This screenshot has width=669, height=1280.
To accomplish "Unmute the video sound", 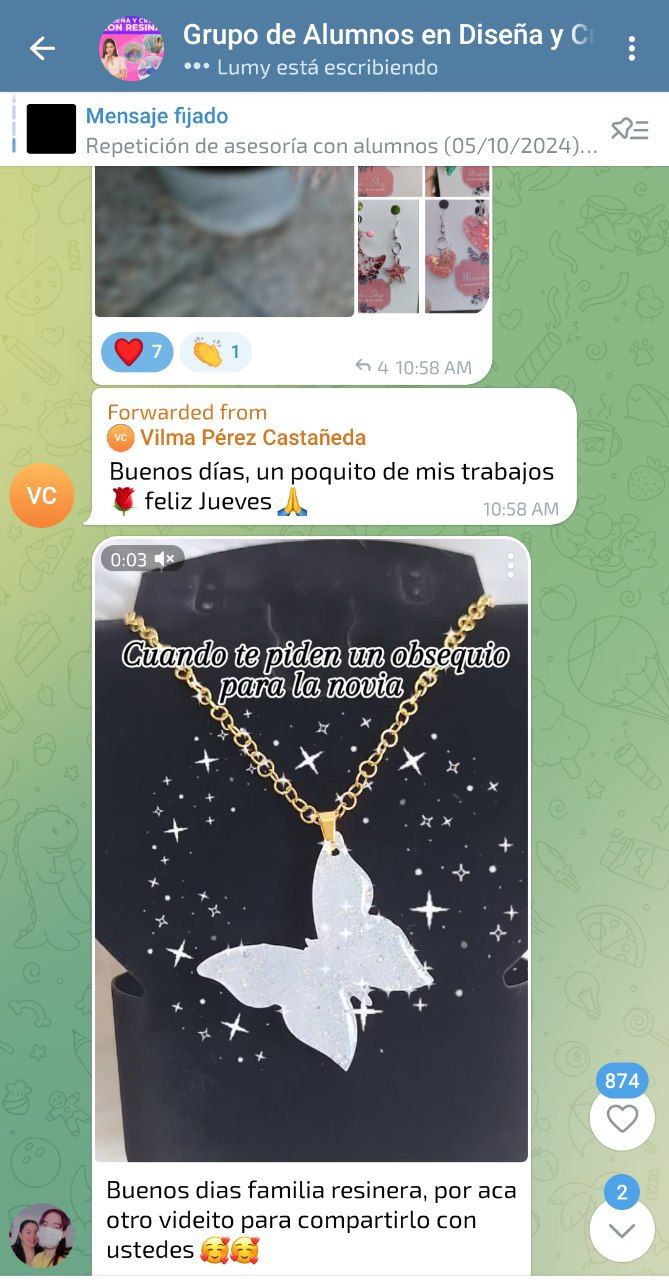I will [x=165, y=559].
